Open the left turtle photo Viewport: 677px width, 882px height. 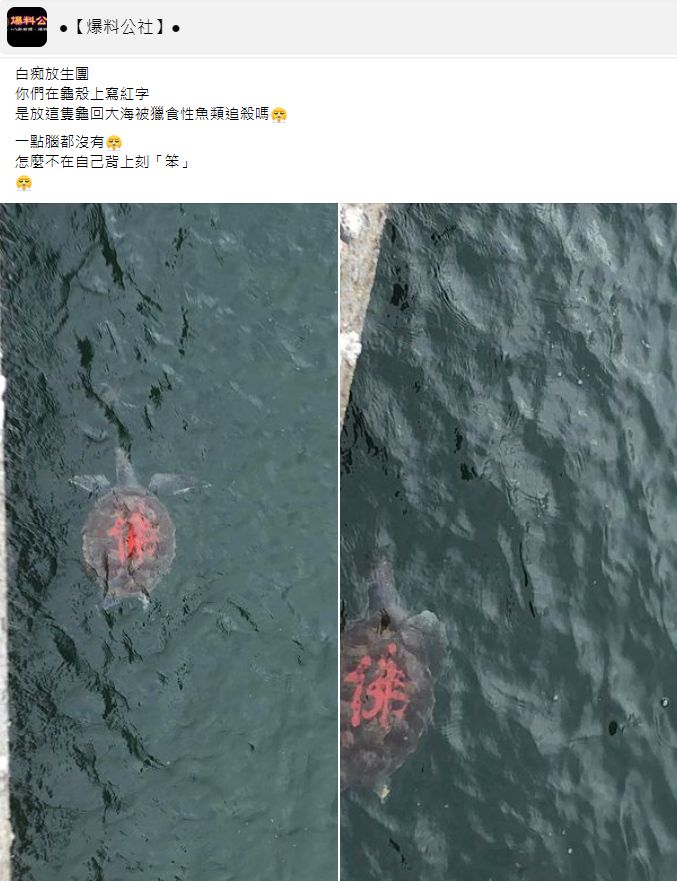pyautogui.click(x=169, y=541)
